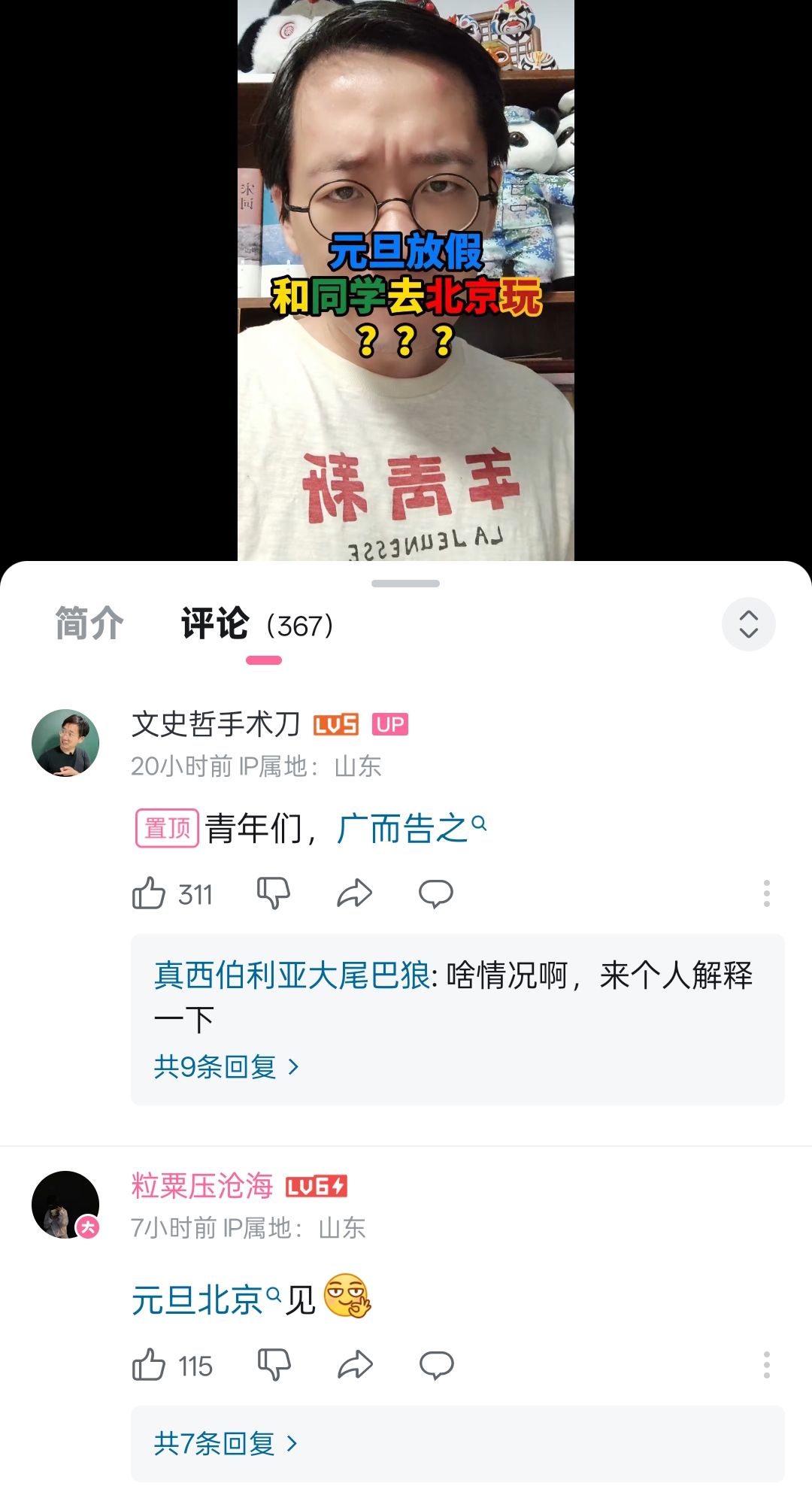Toggle comment sort order button
Screen dimensions: 812x1486
[748, 624]
